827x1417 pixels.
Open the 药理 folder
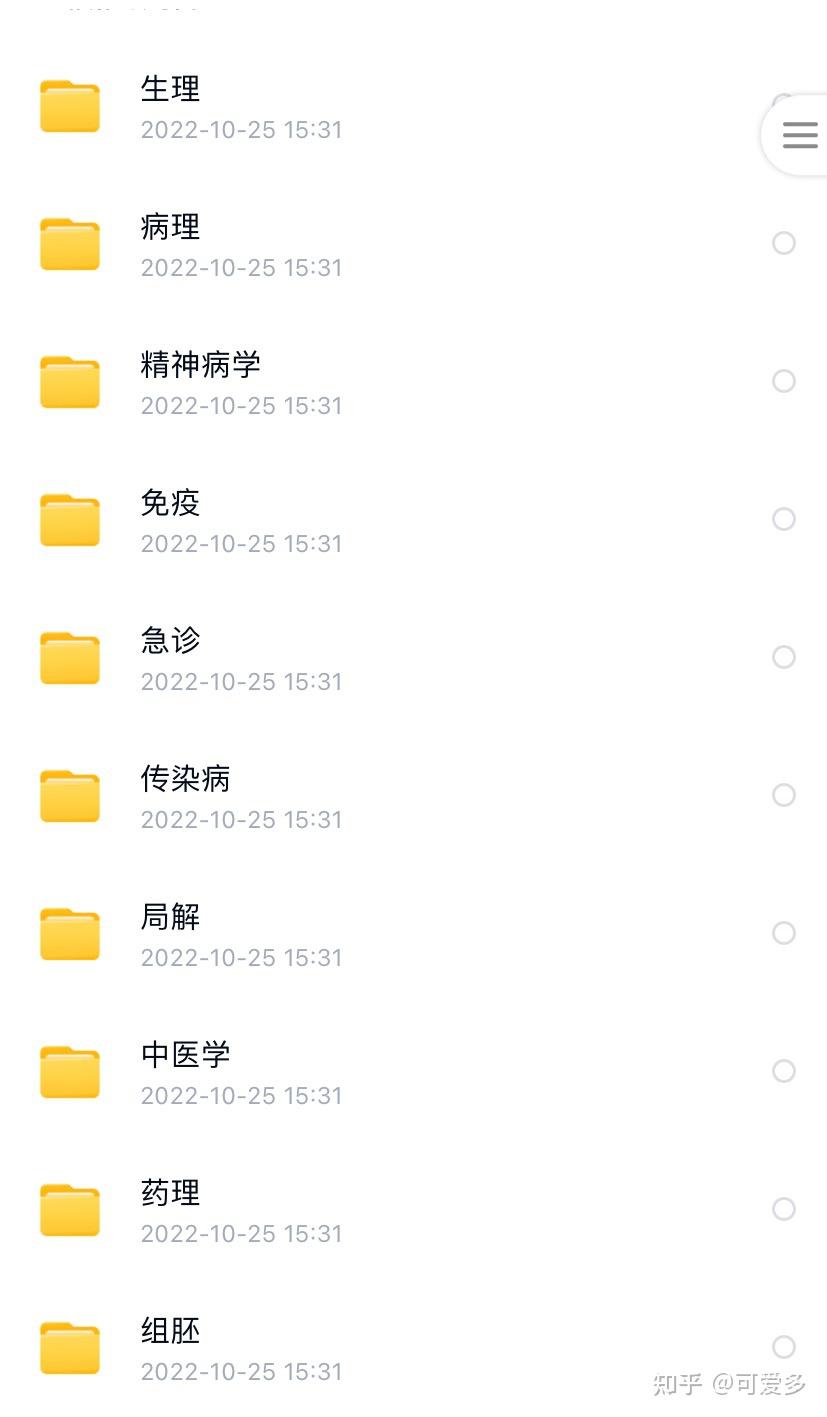(170, 1193)
